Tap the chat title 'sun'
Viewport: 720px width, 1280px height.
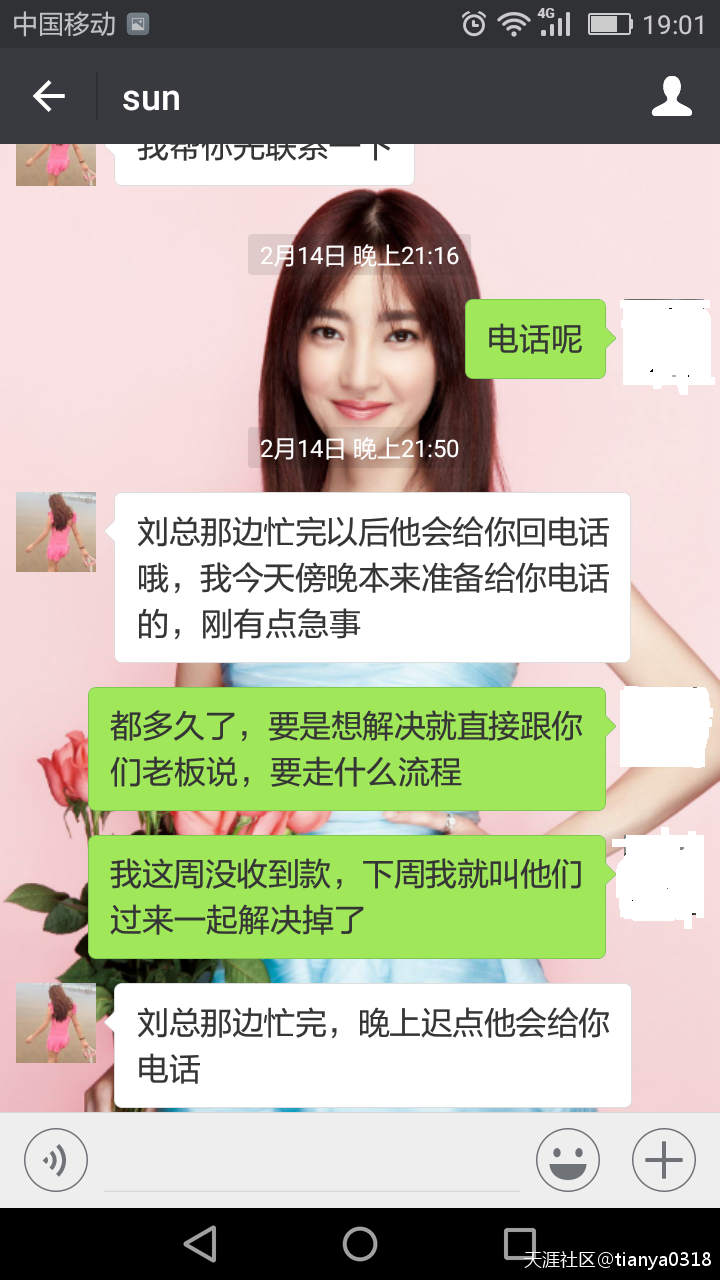(150, 97)
